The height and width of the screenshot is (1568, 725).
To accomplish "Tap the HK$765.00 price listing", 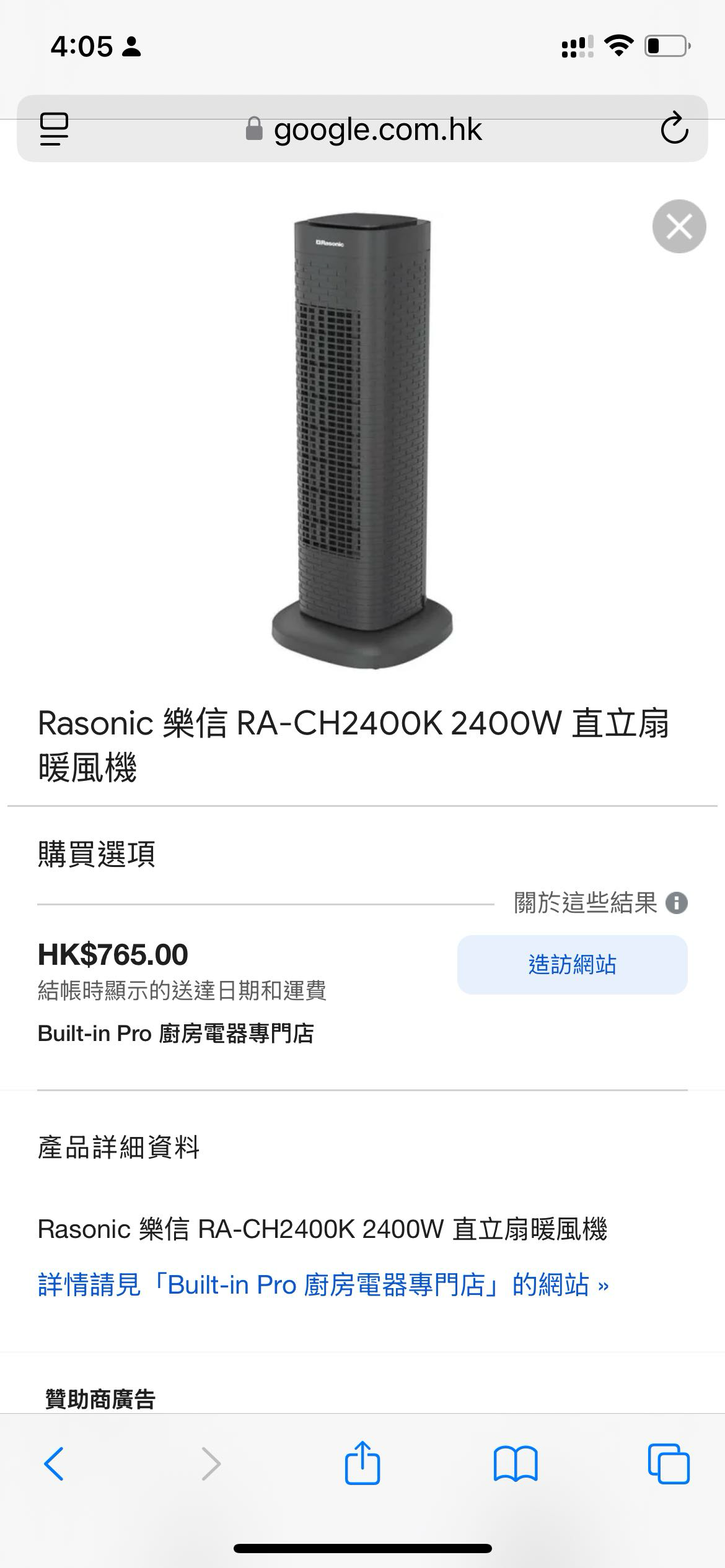I will [x=112, y=956].
